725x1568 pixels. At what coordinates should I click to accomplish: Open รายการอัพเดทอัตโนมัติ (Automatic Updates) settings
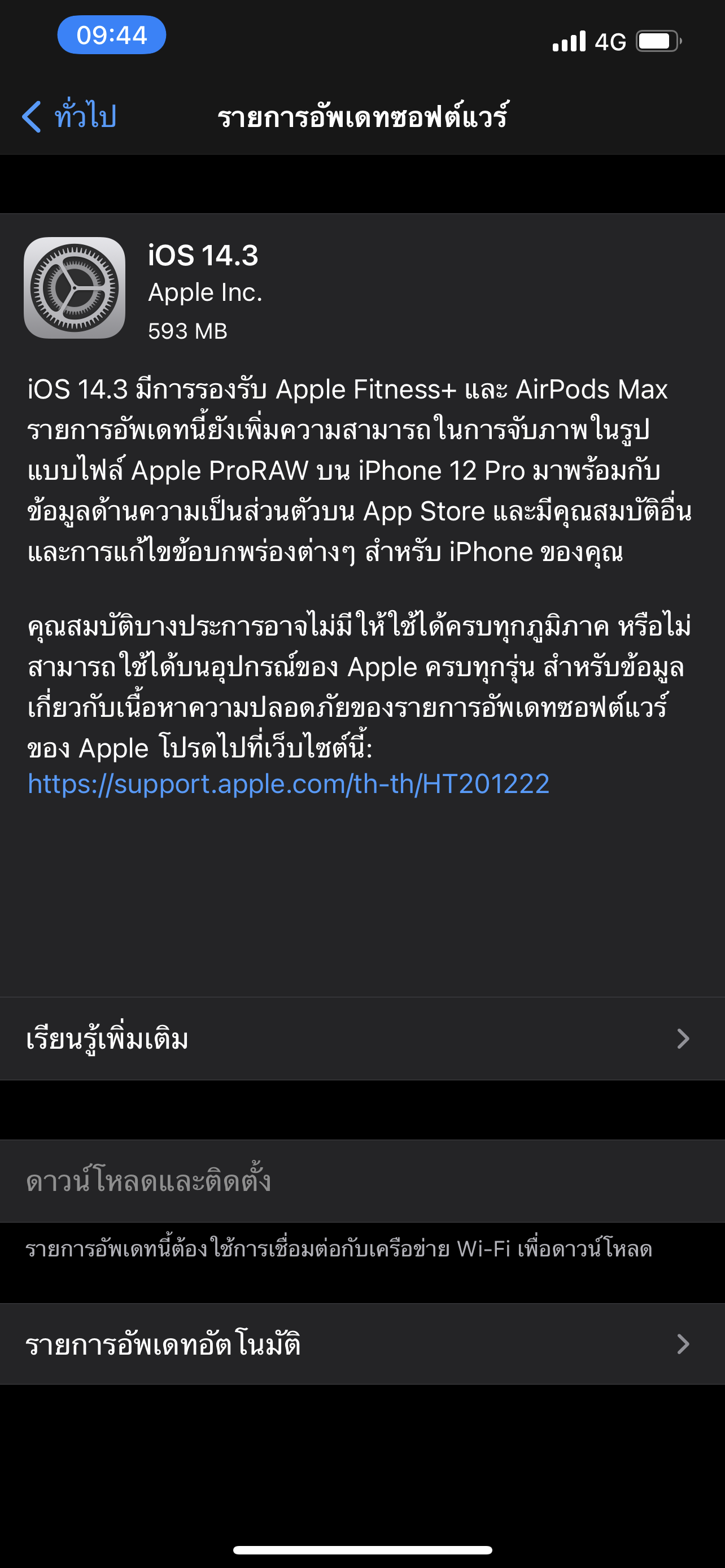tap(362, 1344)
